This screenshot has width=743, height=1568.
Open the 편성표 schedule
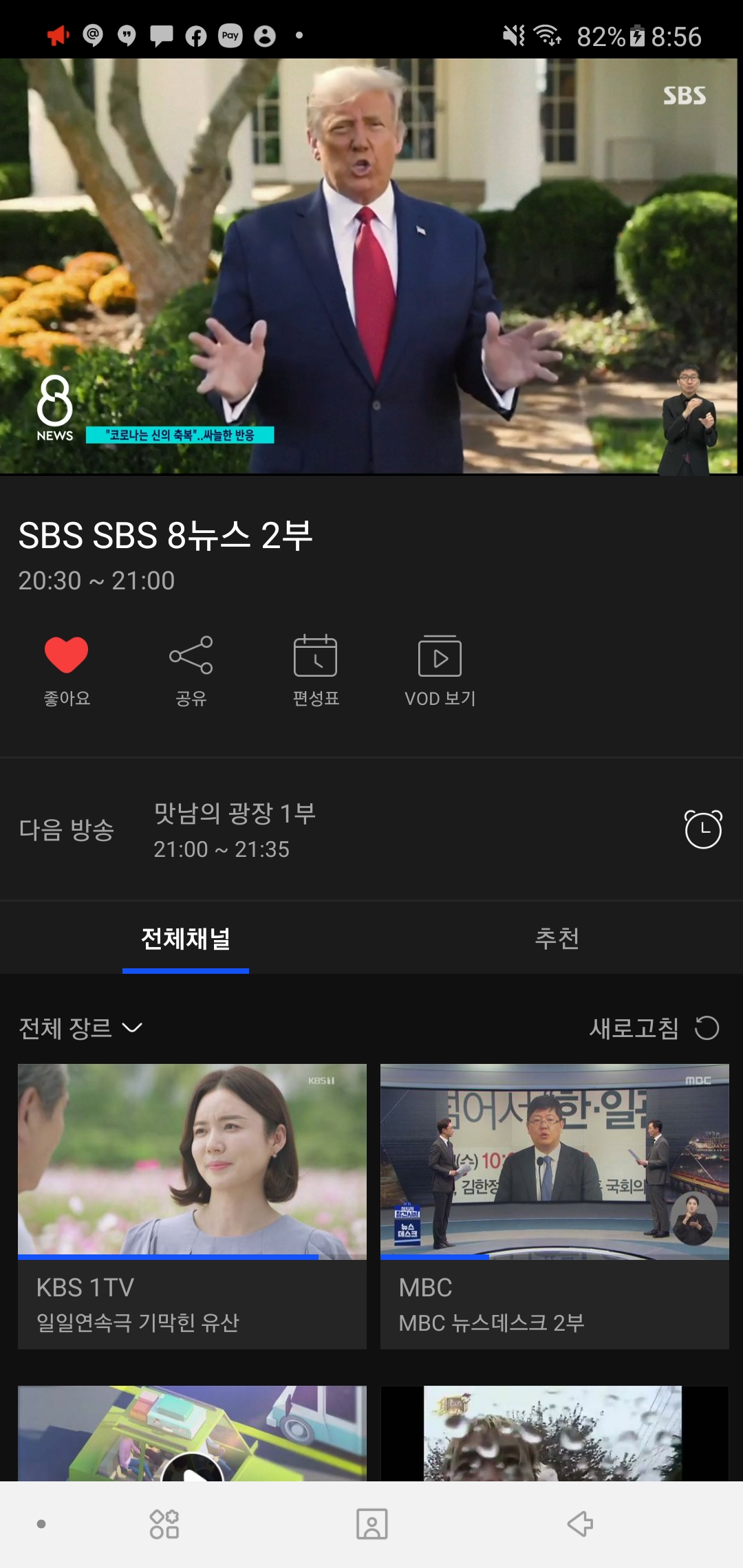click(315, 657)
